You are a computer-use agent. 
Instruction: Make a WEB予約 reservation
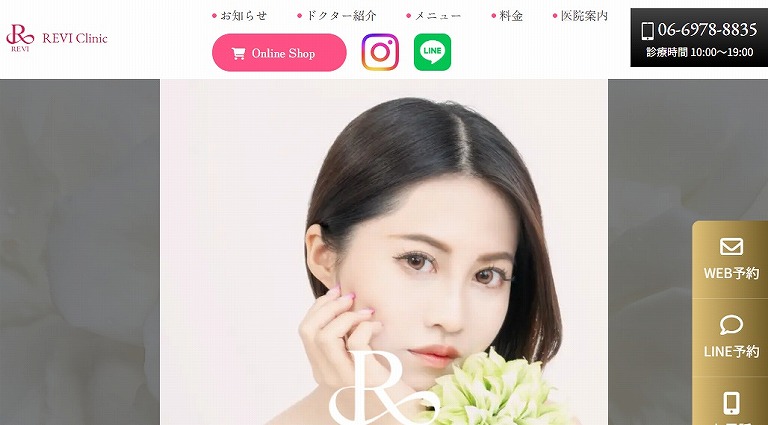tap(731, 258)
